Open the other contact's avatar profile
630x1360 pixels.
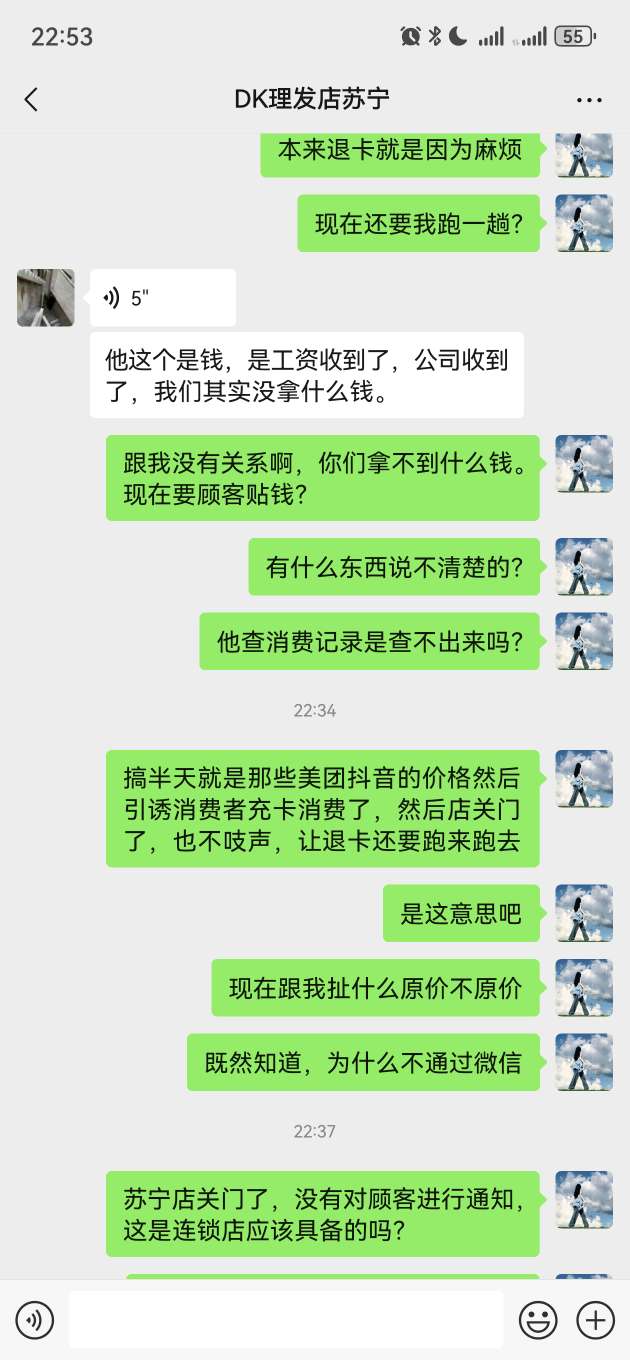[46, 298]
